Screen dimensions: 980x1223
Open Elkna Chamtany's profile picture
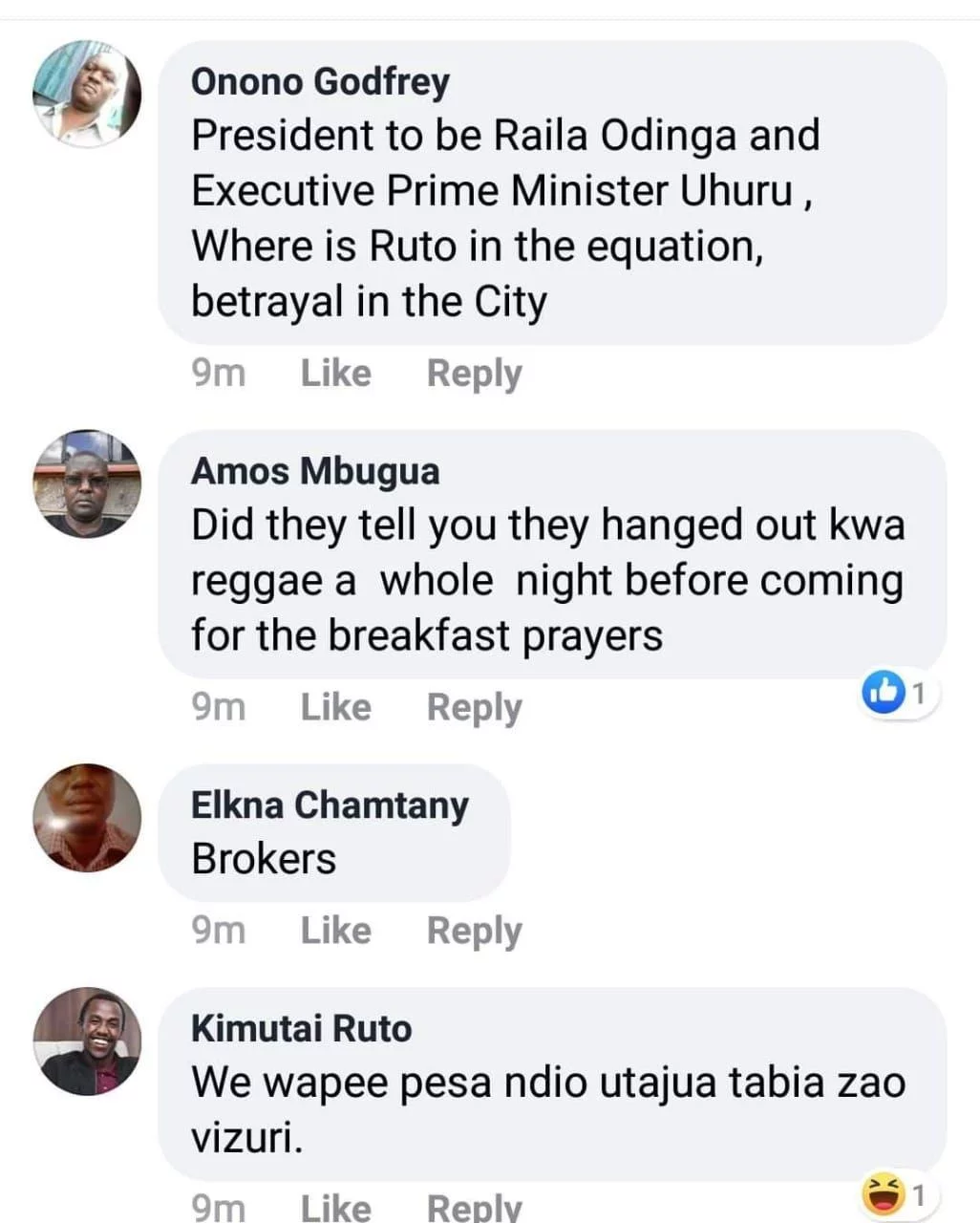point(87,818)
